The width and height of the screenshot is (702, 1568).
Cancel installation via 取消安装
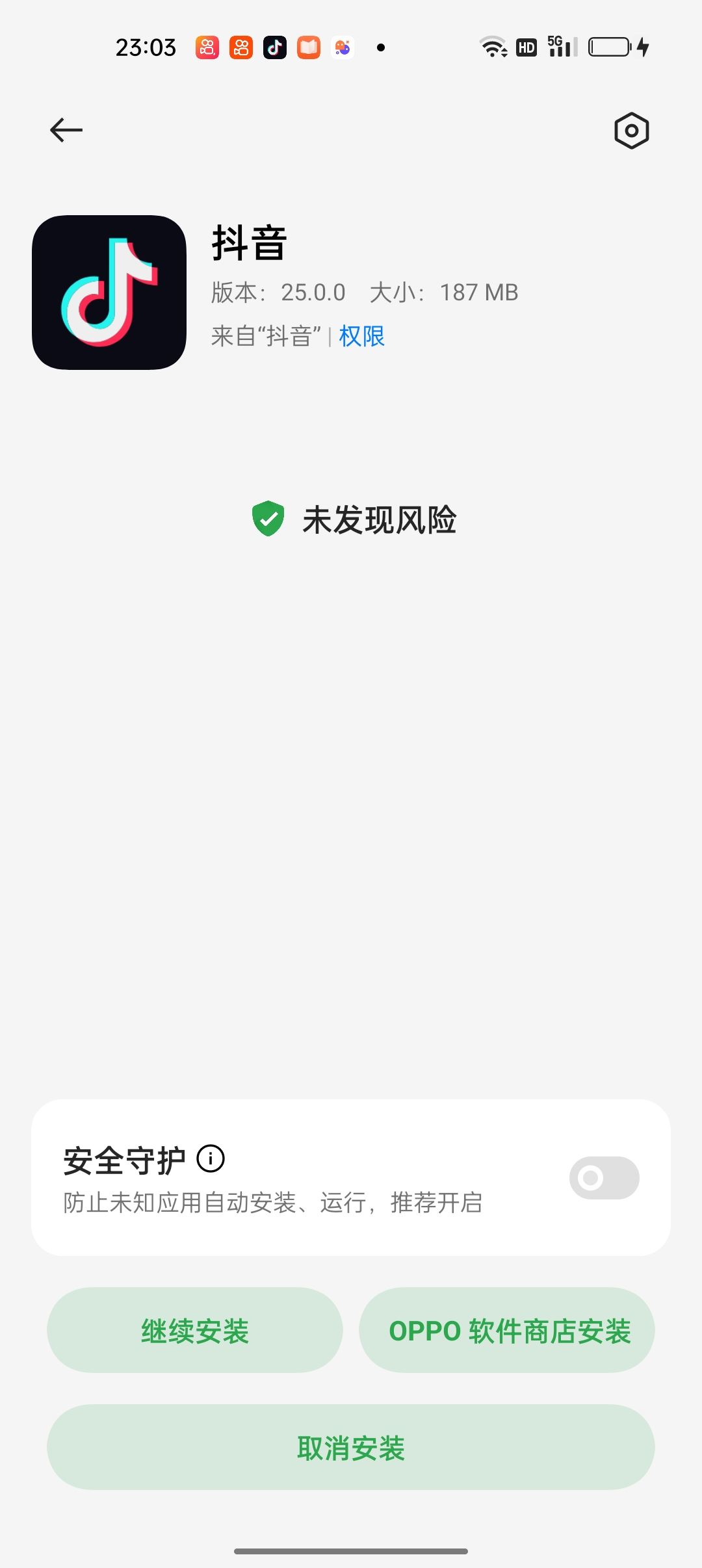pos(351,1446)
